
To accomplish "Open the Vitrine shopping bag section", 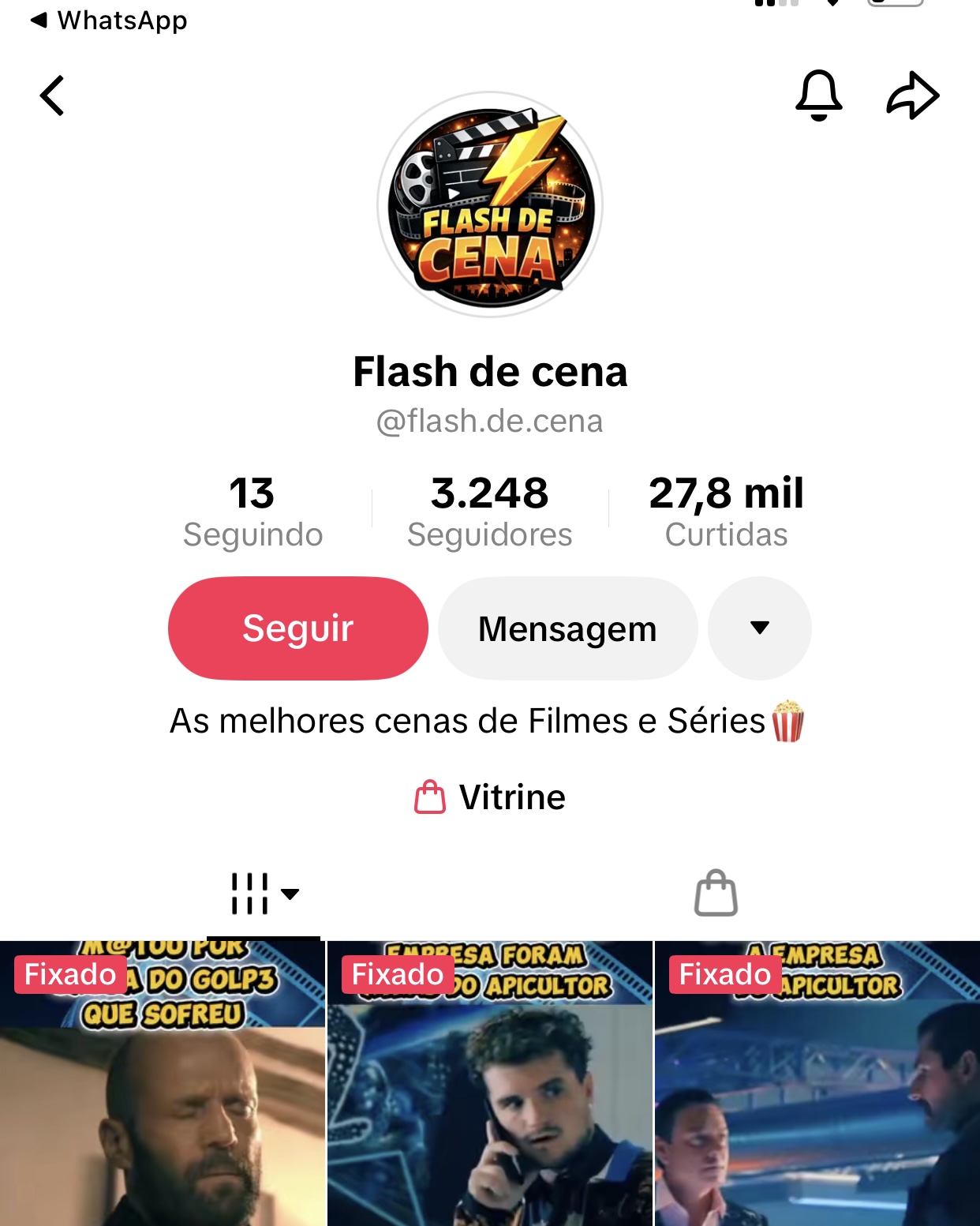I will tap(489, 797).
